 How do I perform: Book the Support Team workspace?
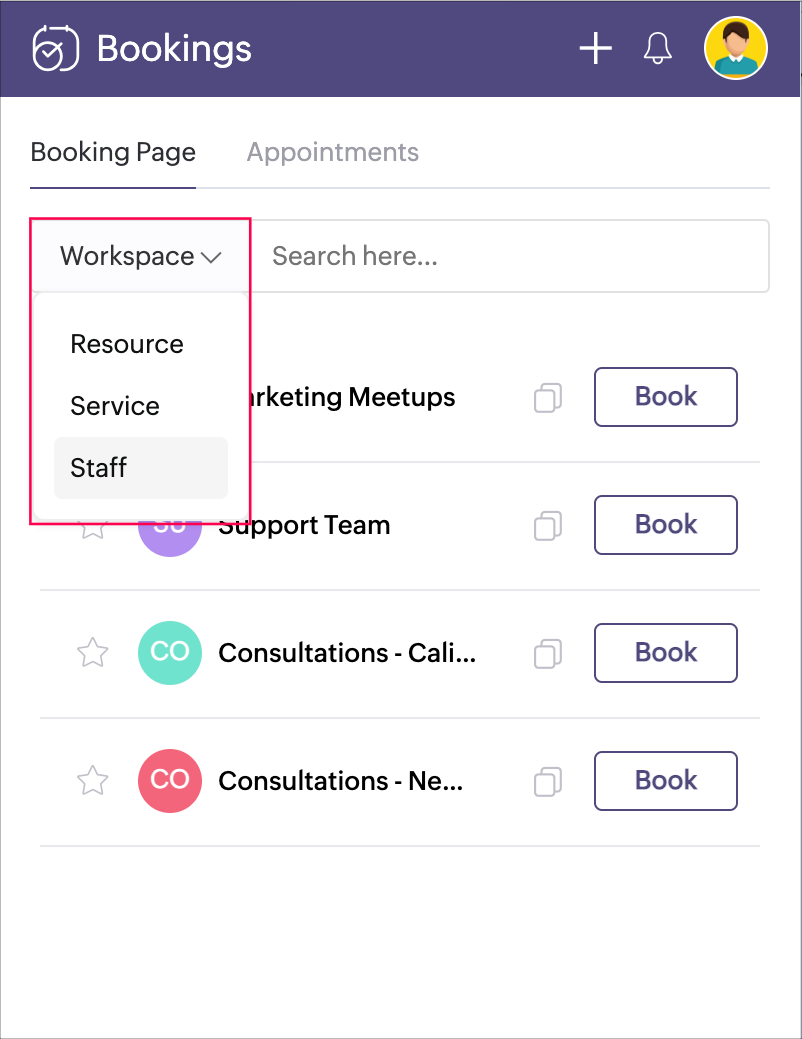(666, 525)
